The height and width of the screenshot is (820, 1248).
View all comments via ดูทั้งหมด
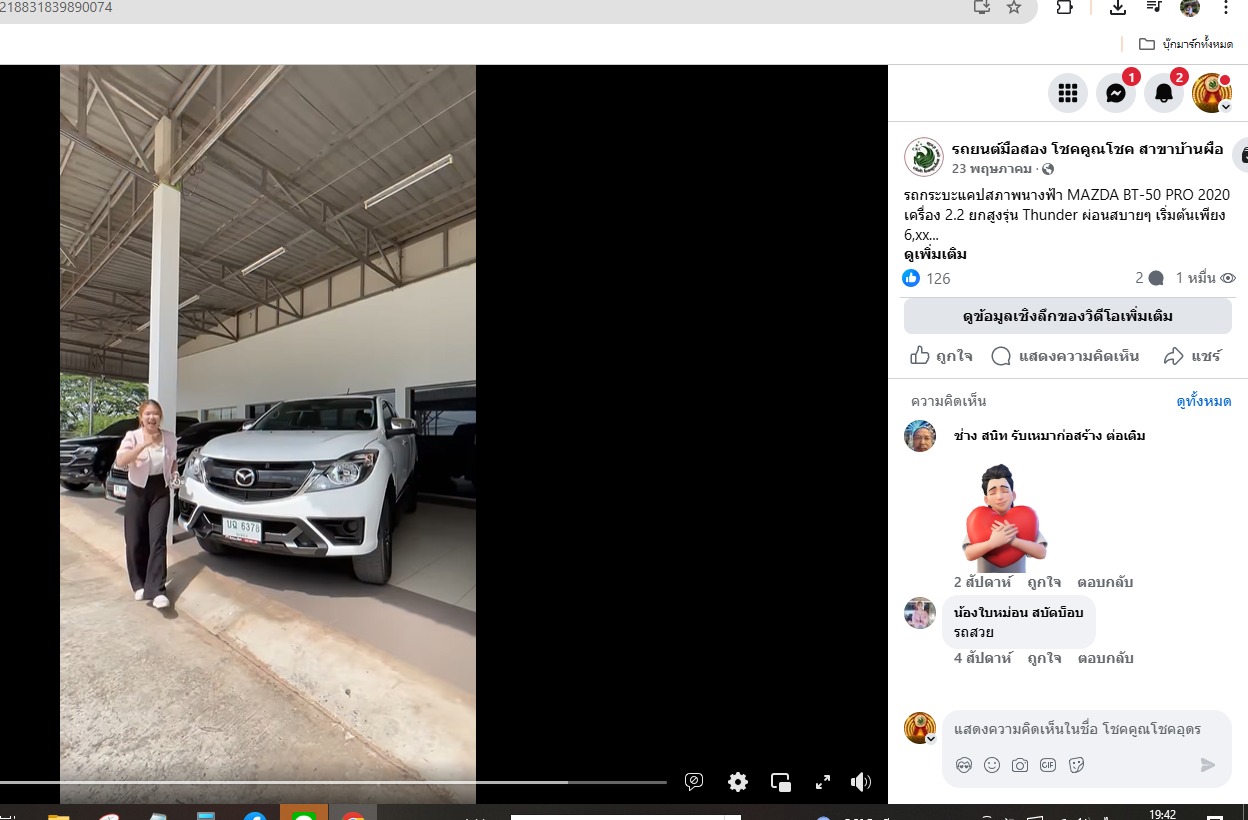(x=1203, y=401)
